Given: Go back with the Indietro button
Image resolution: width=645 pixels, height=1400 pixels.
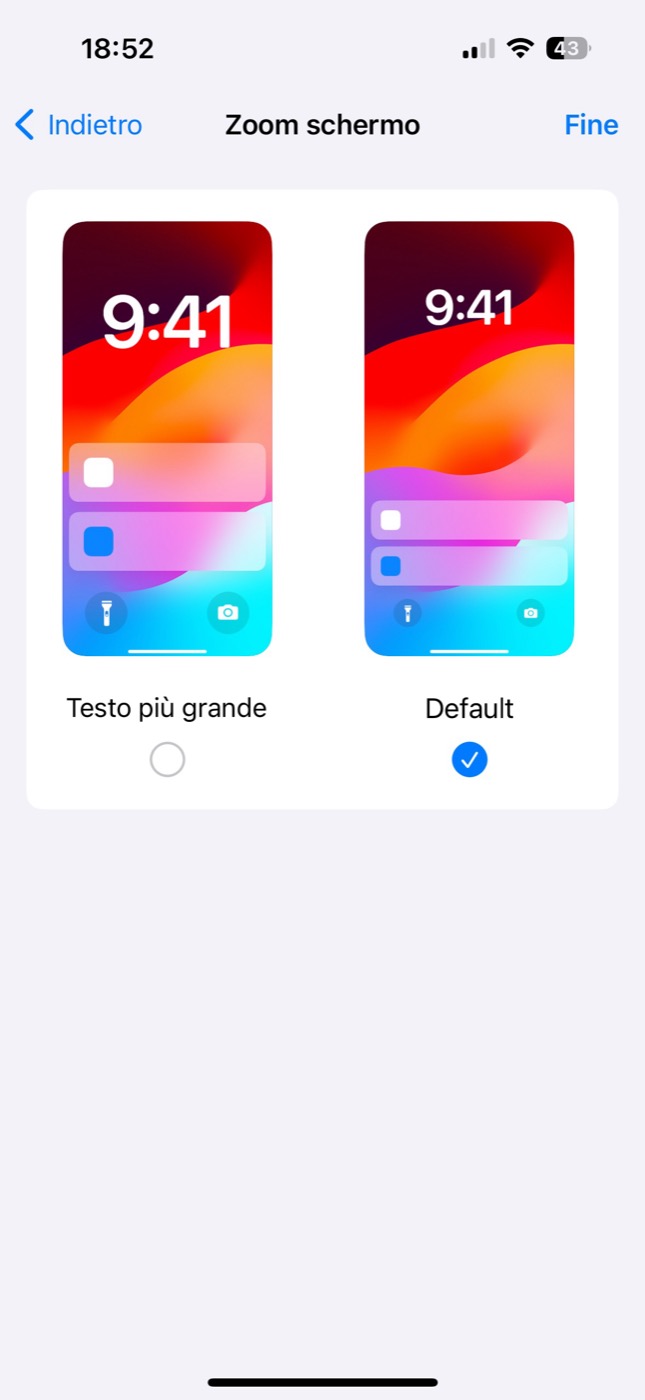Looking at the screenshot, I should pos(79,125).
